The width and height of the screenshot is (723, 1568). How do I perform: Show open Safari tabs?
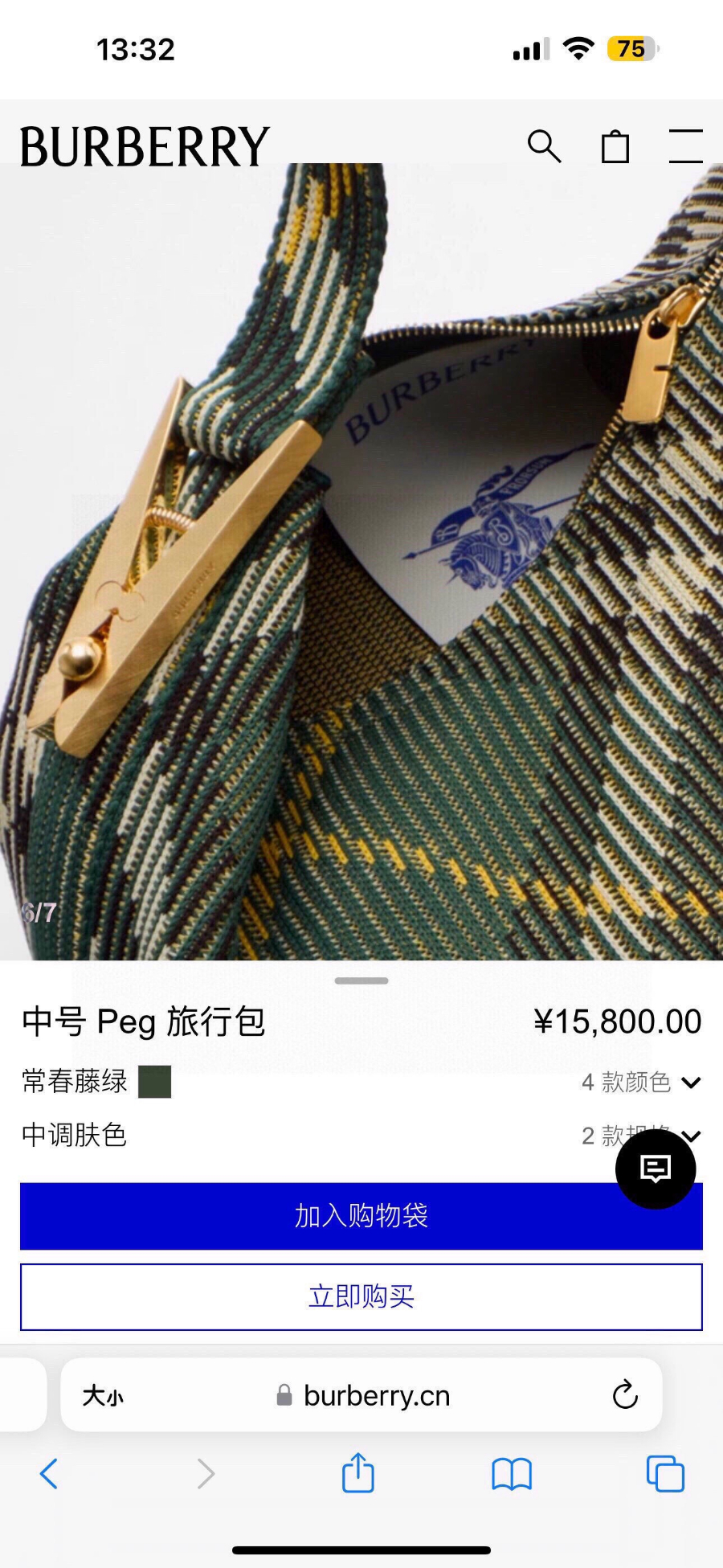(x=665, y=1474)
